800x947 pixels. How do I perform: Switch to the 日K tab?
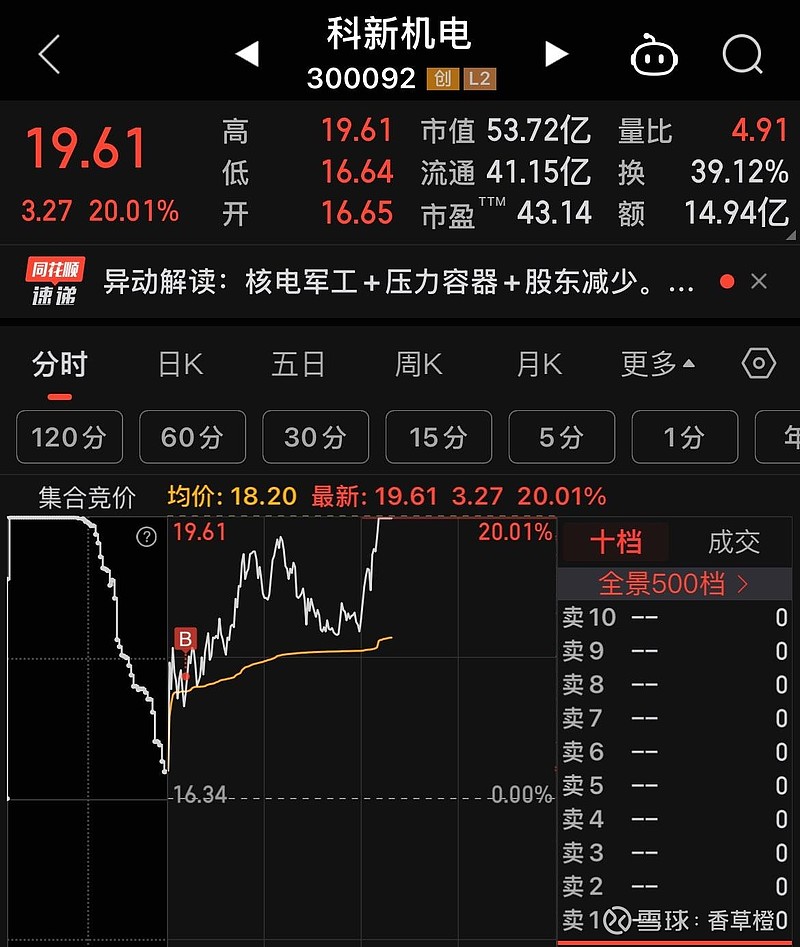pyautogui.click(x=181, y=365)
